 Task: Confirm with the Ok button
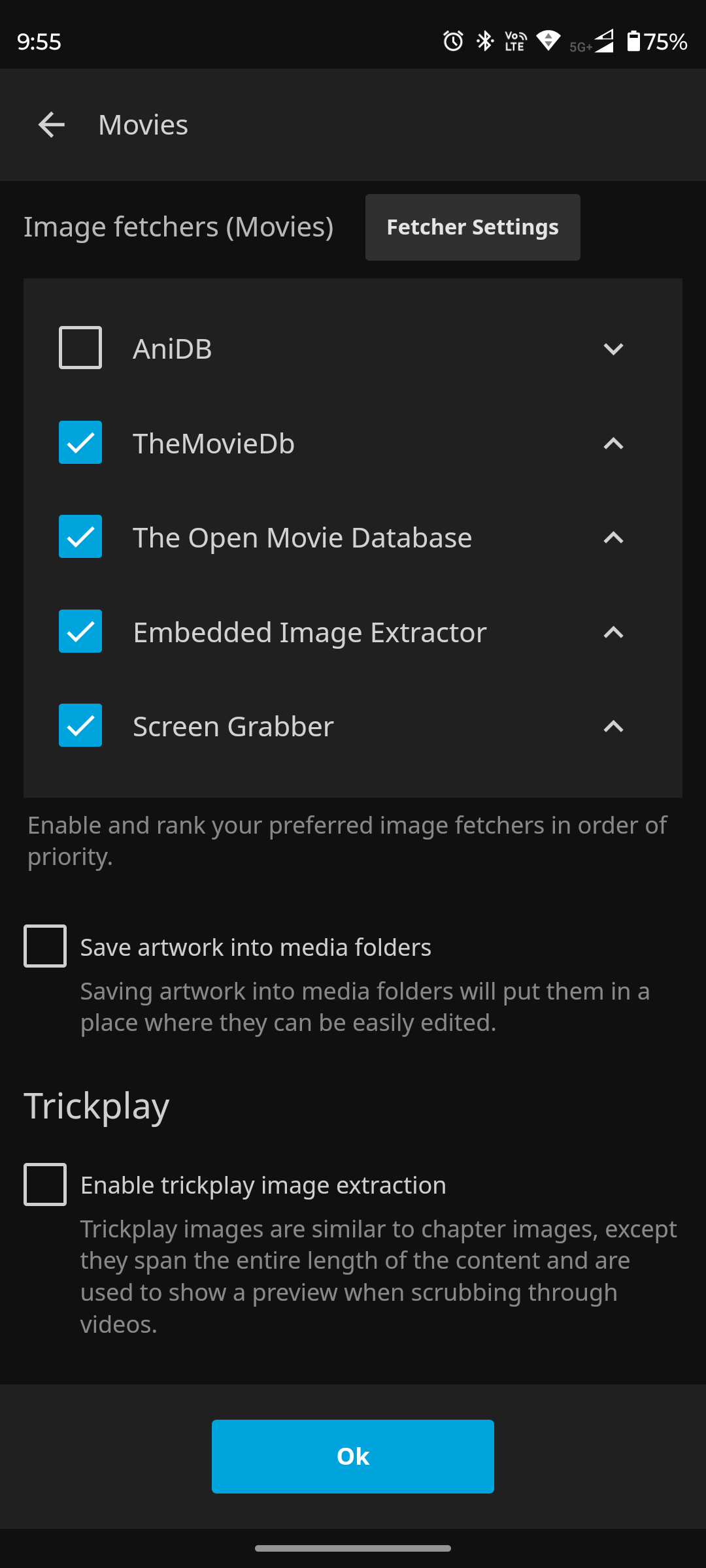pyautogui.click(x=353, y=1456)
